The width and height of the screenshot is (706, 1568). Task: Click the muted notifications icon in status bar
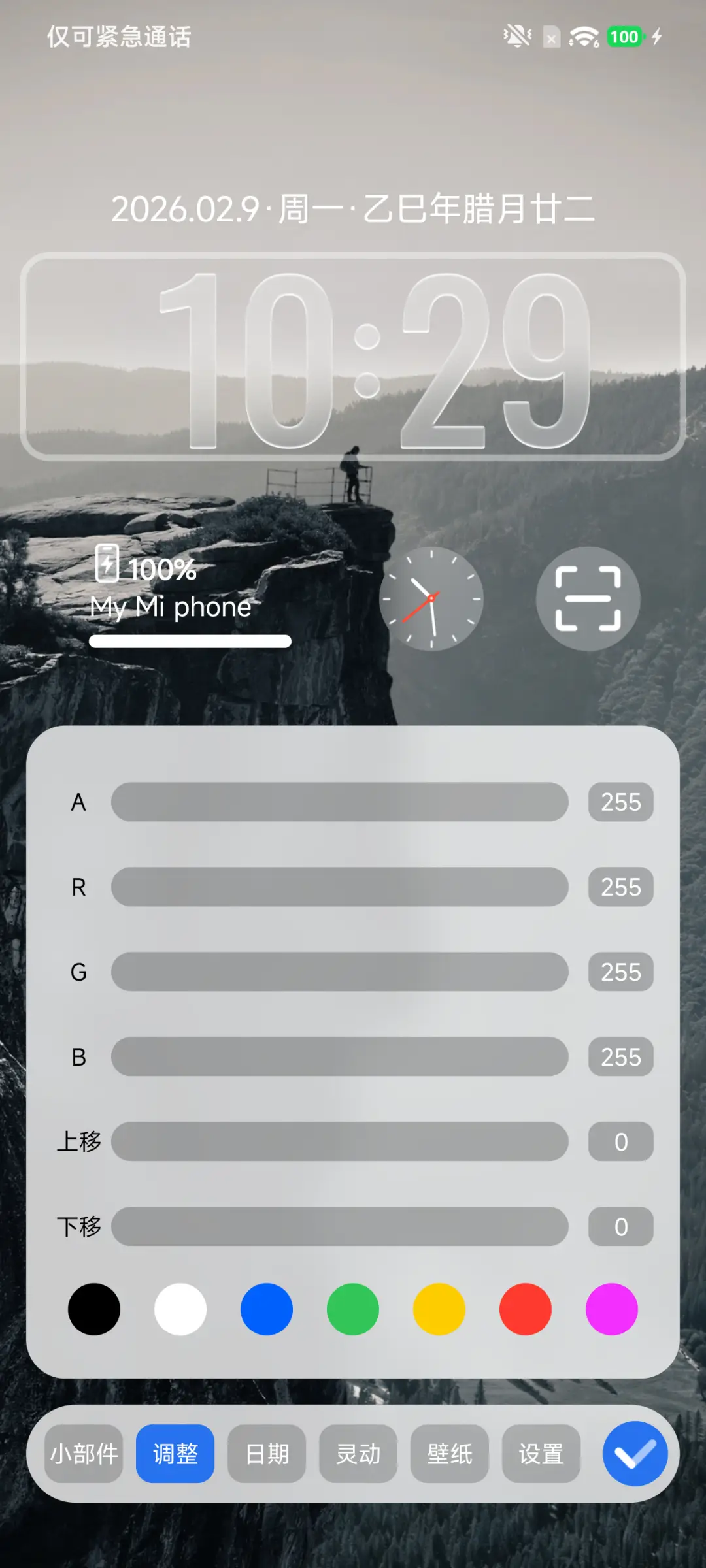pyautogui.click(x=516, y=36)
